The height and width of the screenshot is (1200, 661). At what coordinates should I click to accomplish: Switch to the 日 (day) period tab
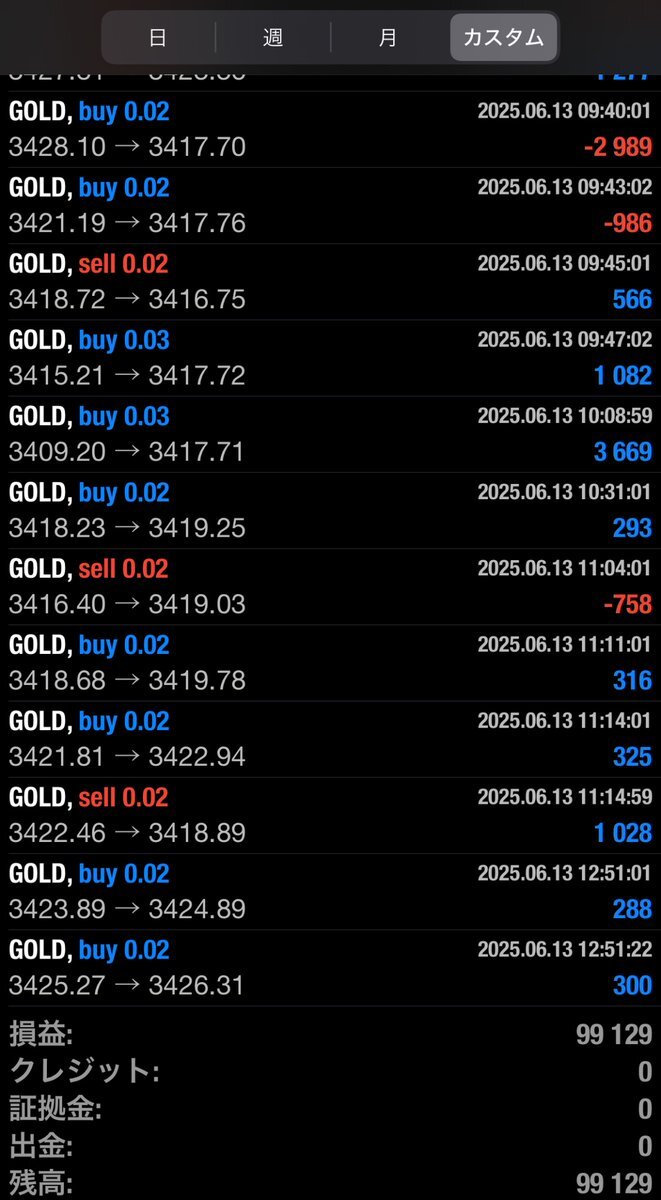point(157,38)
